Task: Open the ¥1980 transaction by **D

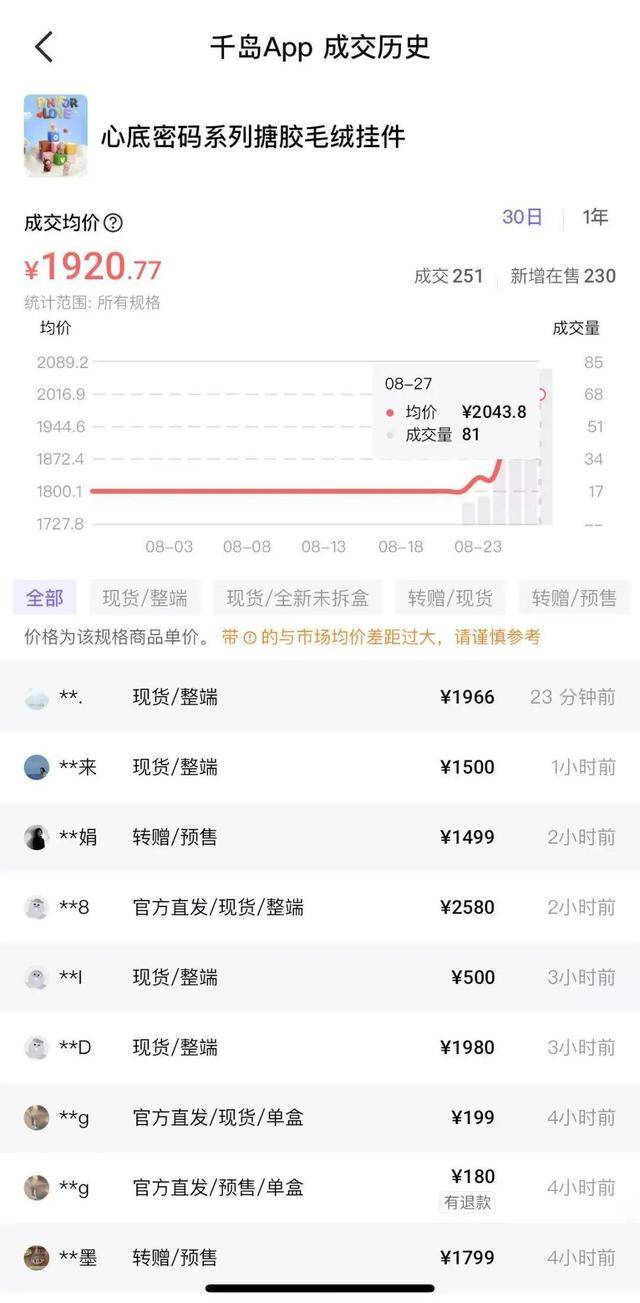Action: [x=320, y=1047]
